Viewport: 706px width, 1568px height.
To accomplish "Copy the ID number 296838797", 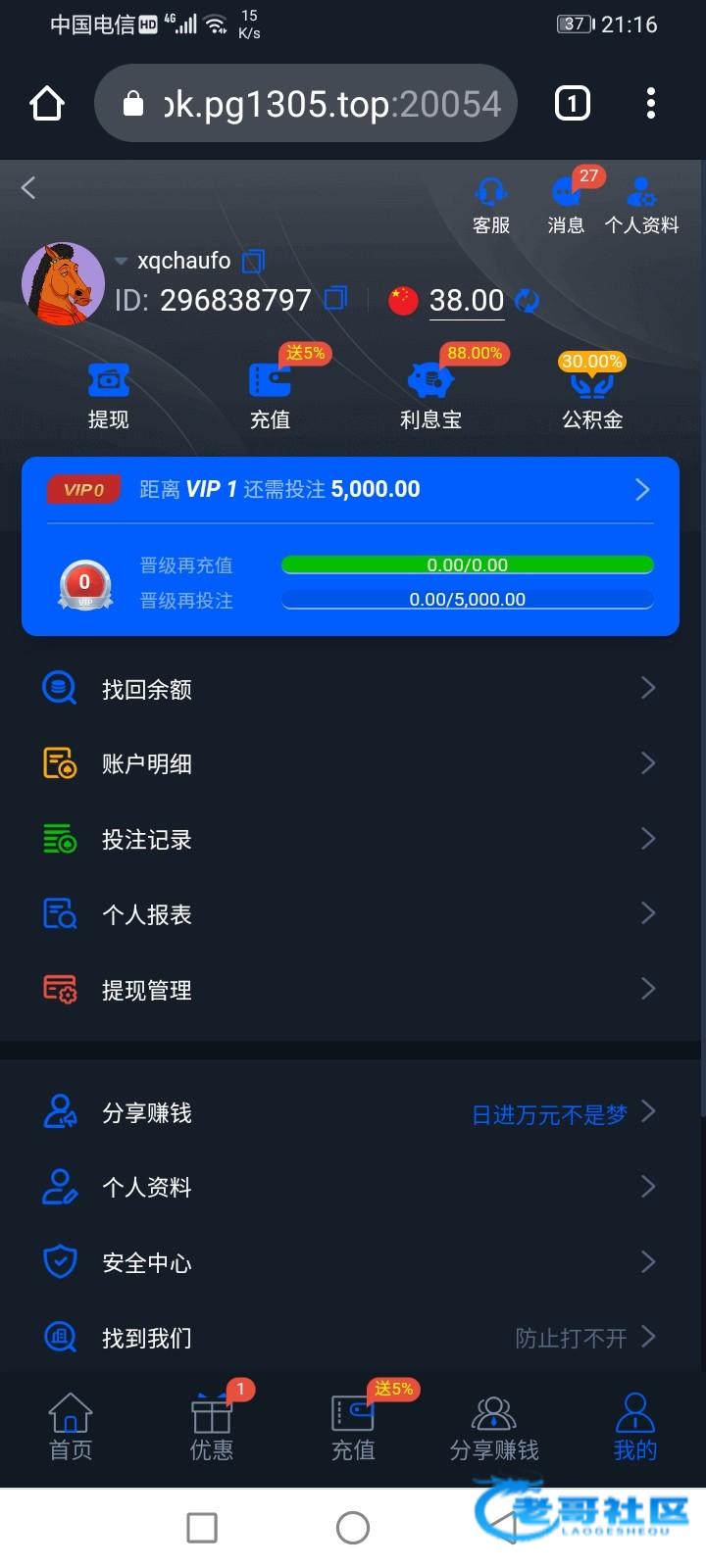I will point(335,298).
